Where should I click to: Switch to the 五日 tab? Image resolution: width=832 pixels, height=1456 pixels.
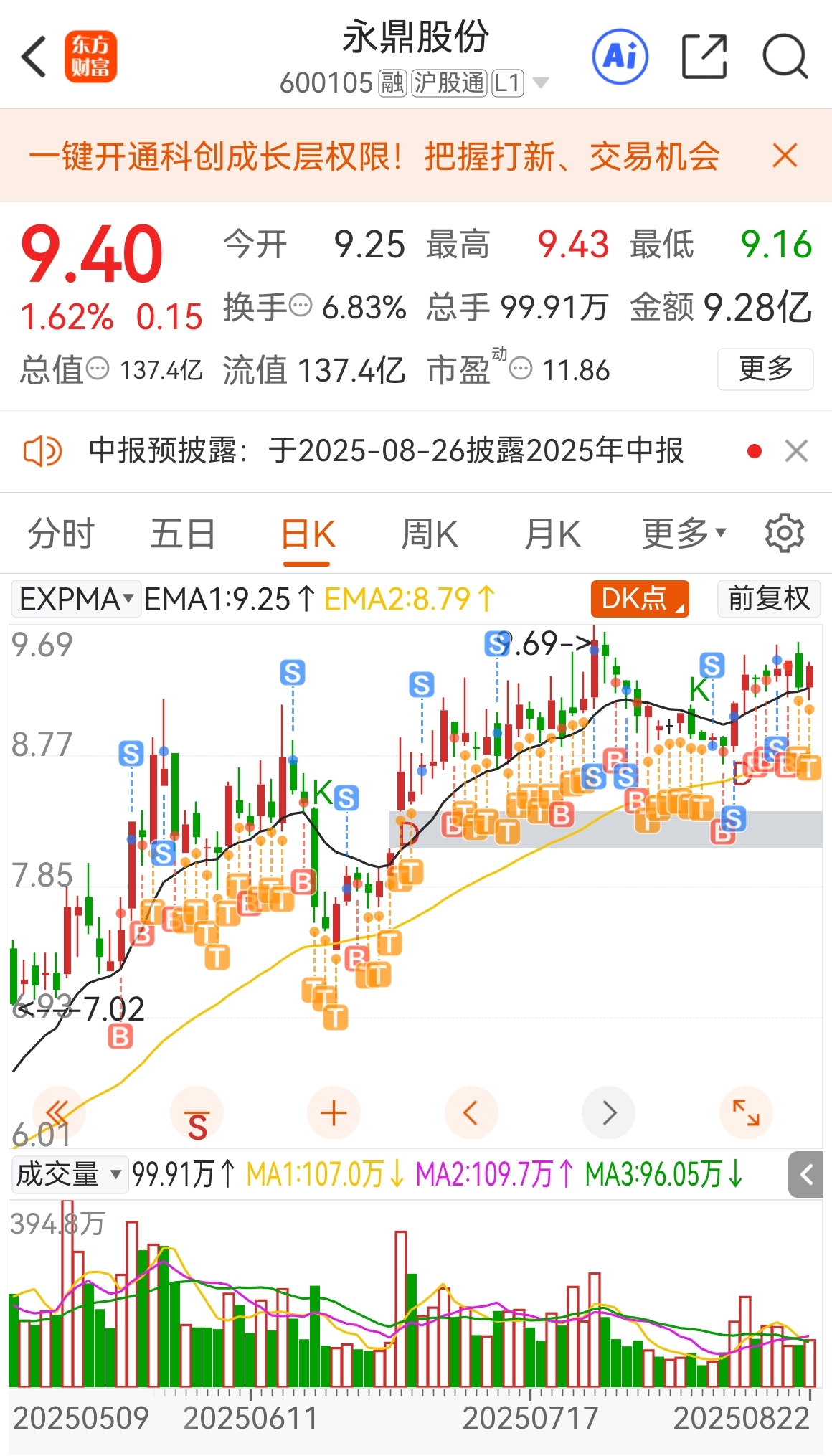(x=183, y=534)
